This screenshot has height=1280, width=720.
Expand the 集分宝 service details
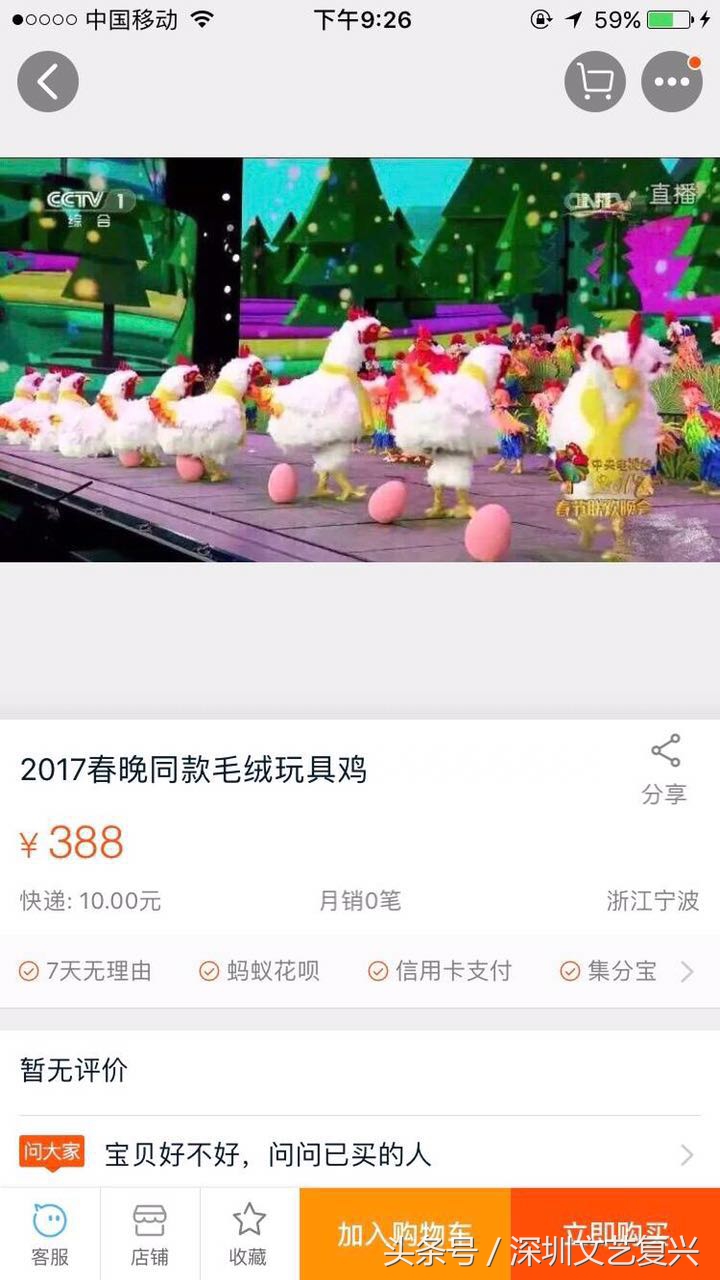tap(610, 970)
